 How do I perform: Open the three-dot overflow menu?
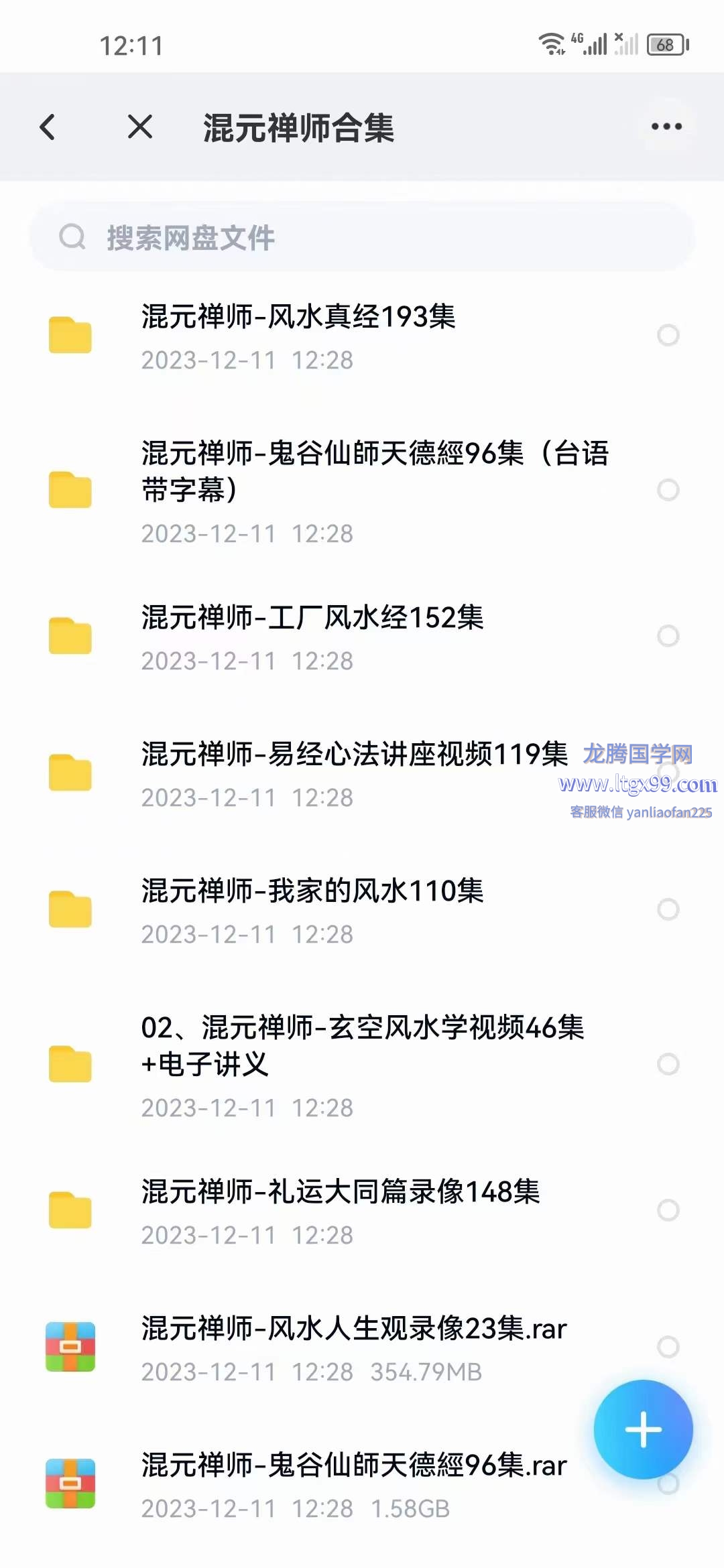(x=666, y=127)
